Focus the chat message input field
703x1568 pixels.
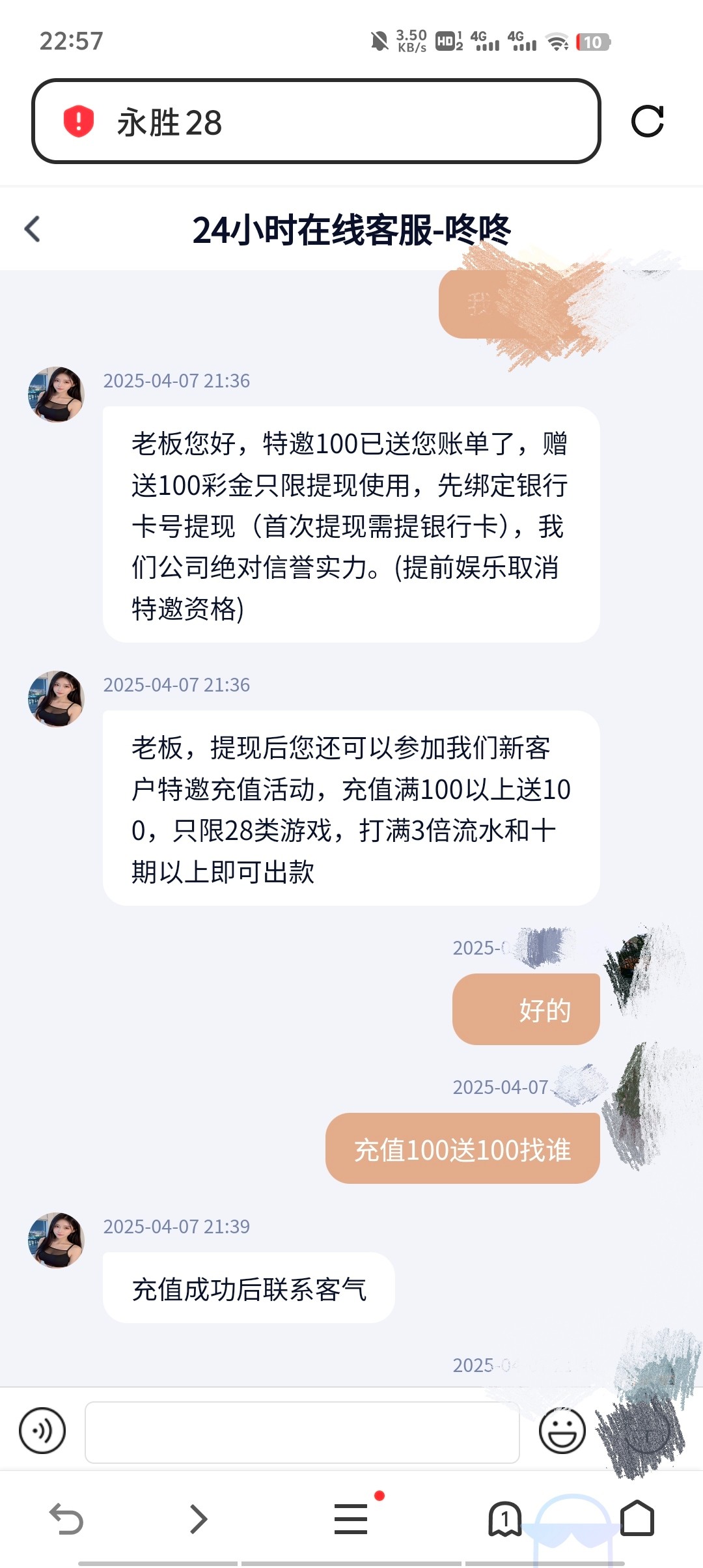[302, 1432]
